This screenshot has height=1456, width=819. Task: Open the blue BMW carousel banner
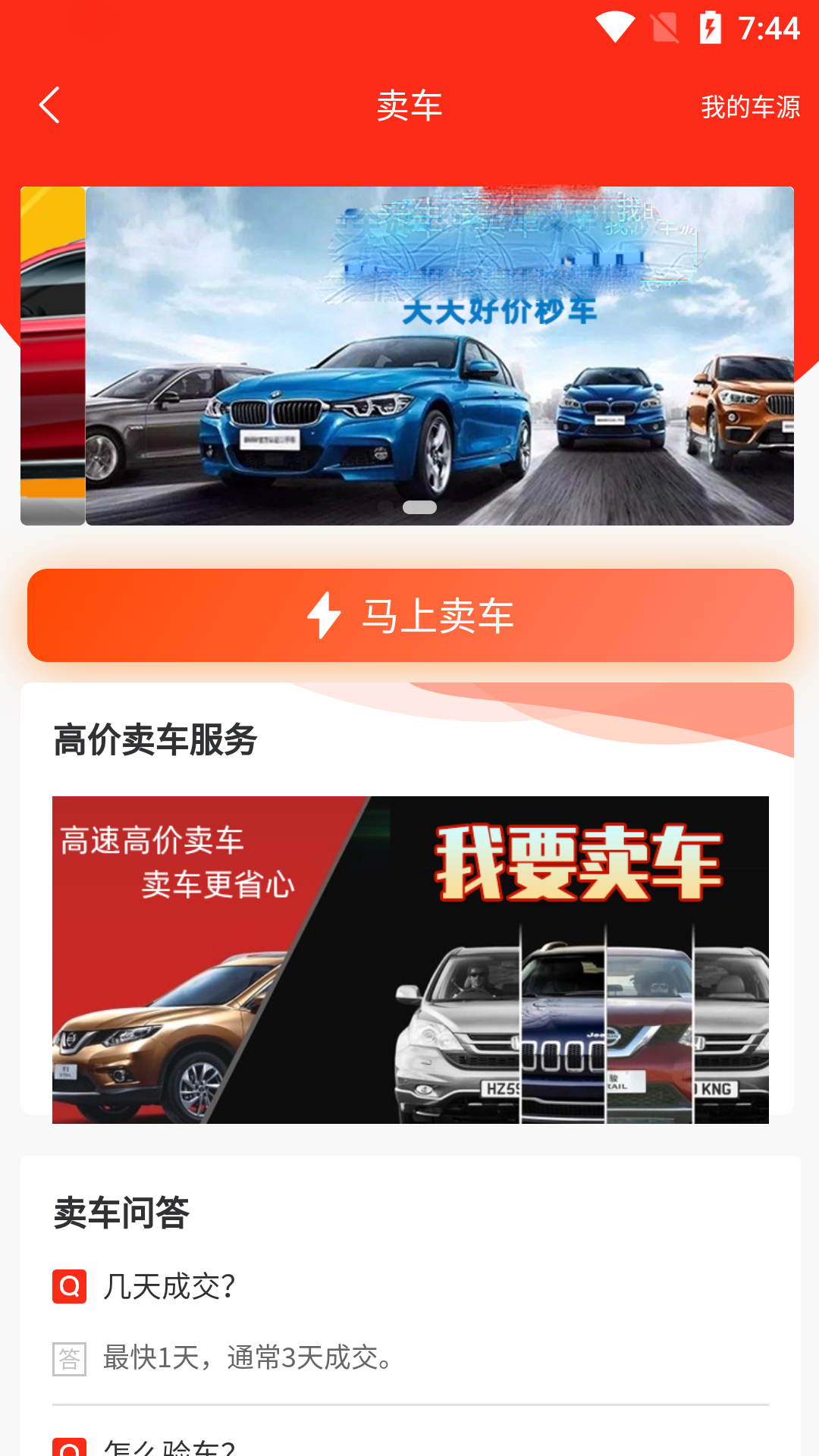pos(440,356)
